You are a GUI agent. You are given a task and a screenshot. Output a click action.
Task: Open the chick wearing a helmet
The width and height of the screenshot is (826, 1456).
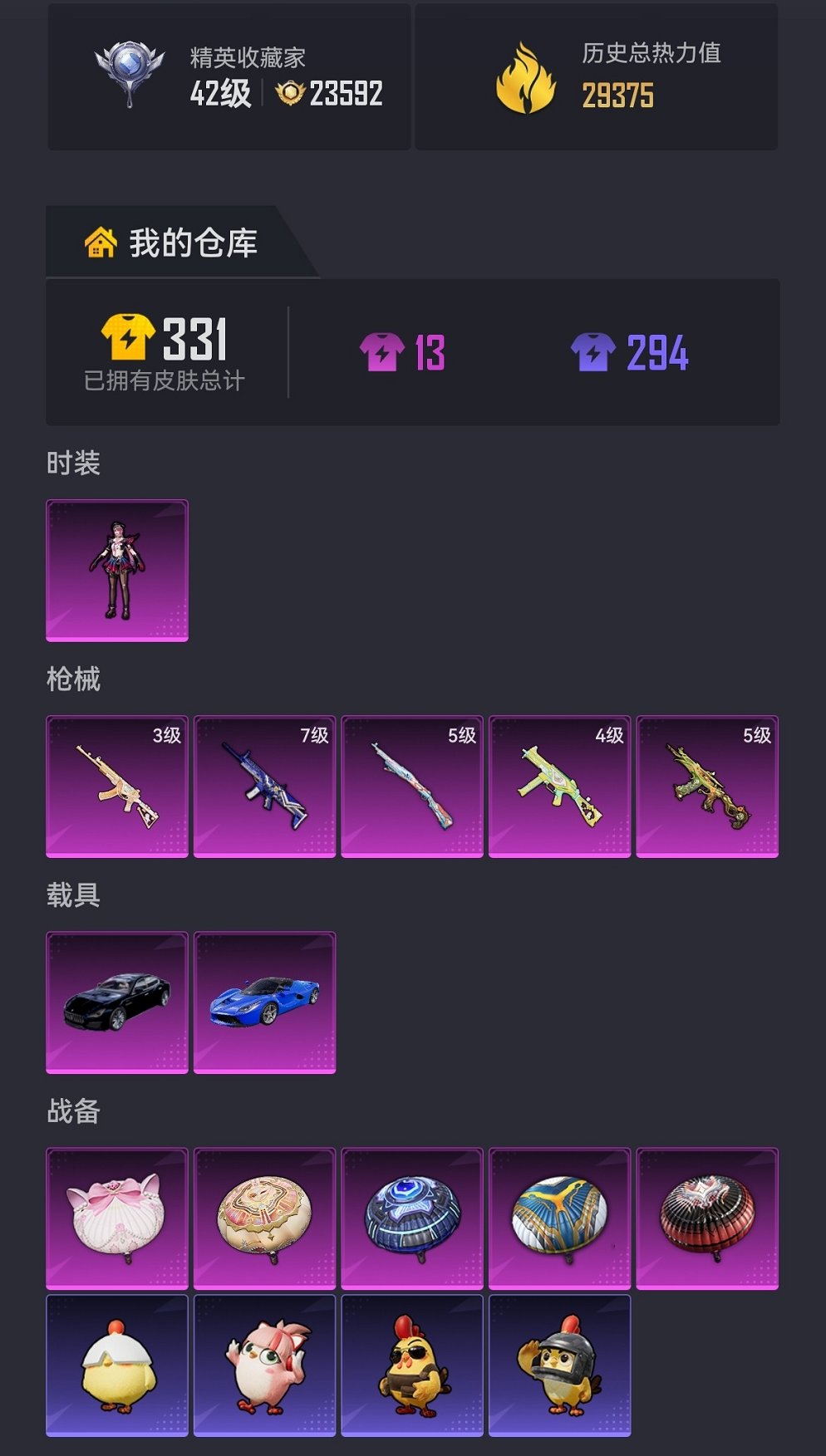pyautogui.click(x=559, y=1365)
